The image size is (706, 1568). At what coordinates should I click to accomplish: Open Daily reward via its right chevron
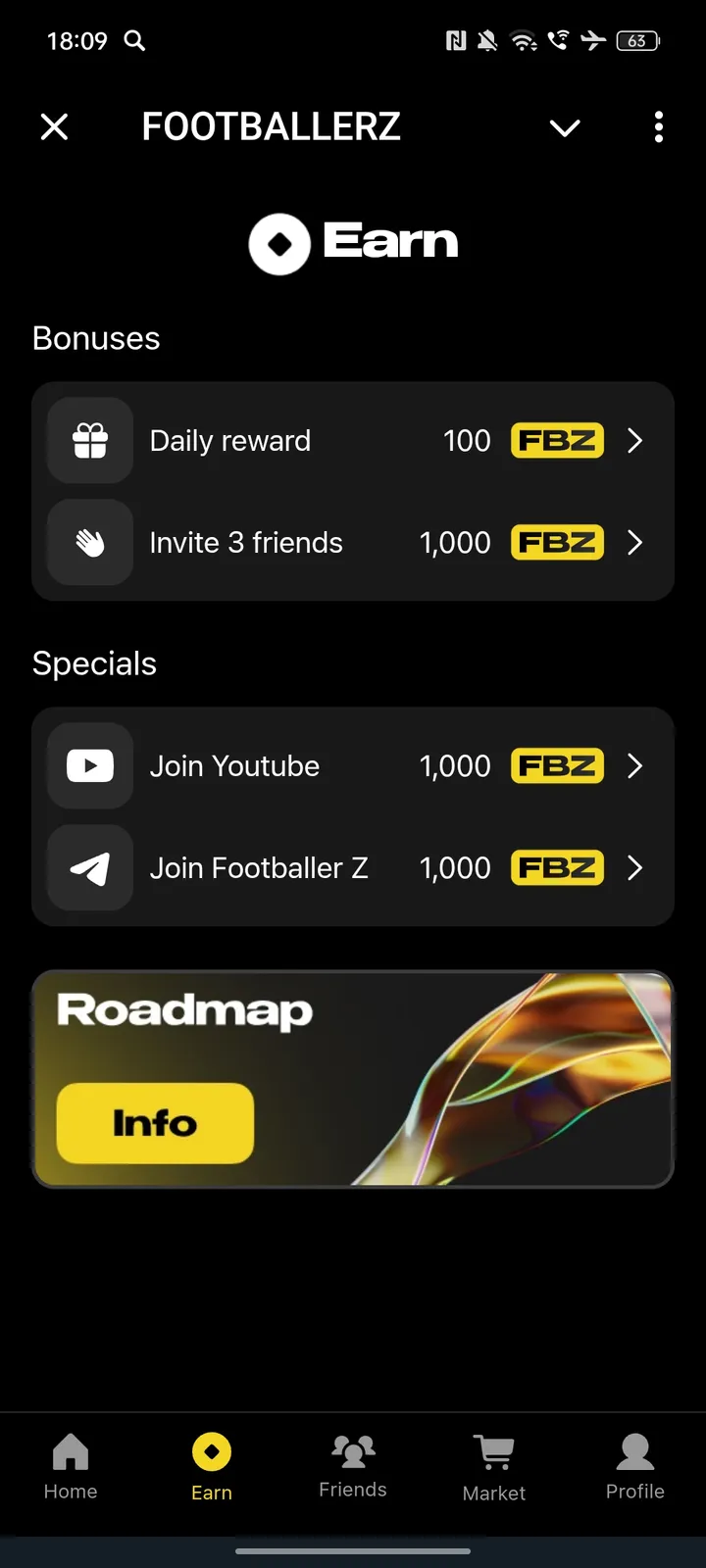point(634,440)
